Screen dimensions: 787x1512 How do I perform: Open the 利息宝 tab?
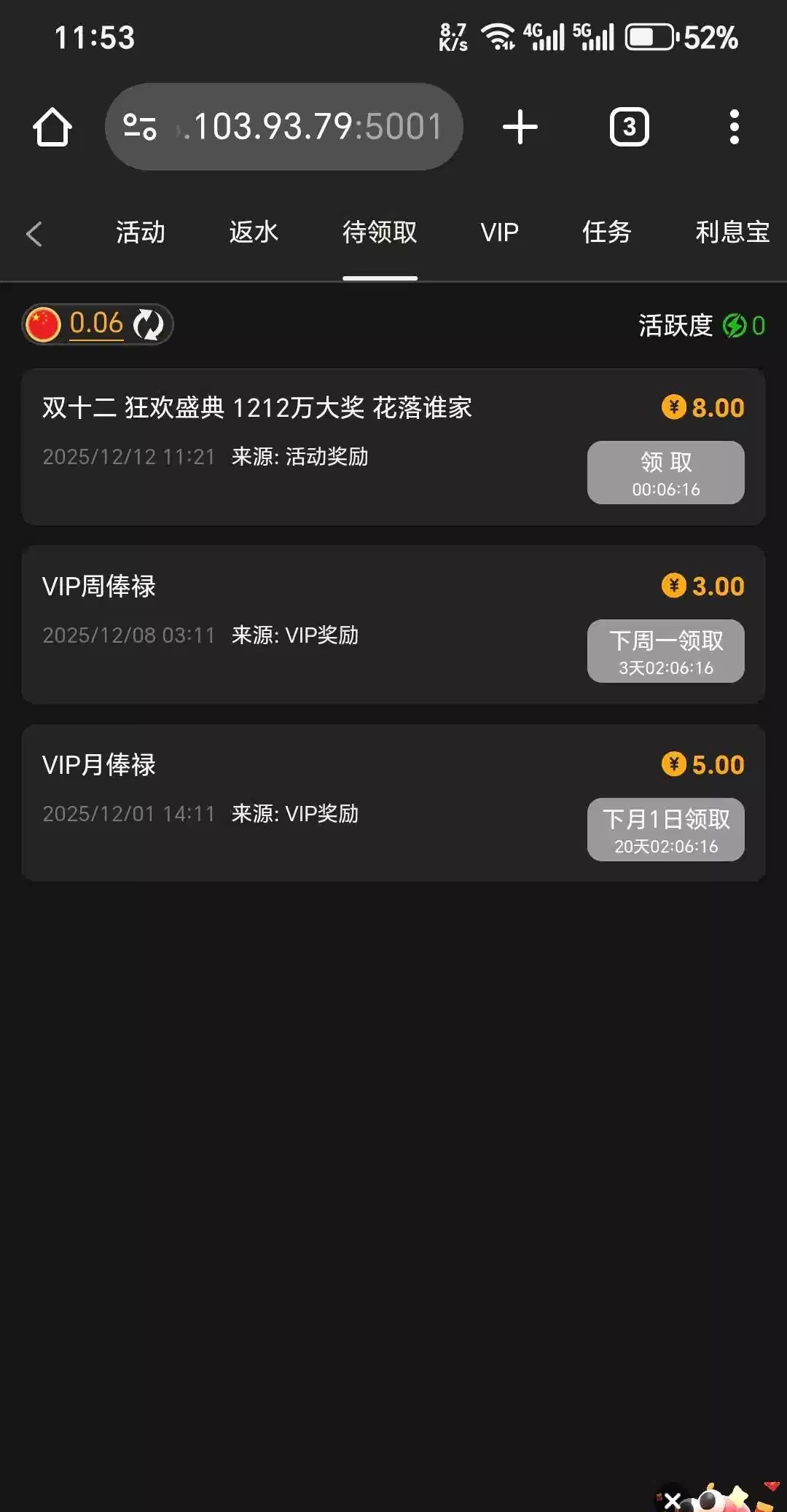[732, 232]
